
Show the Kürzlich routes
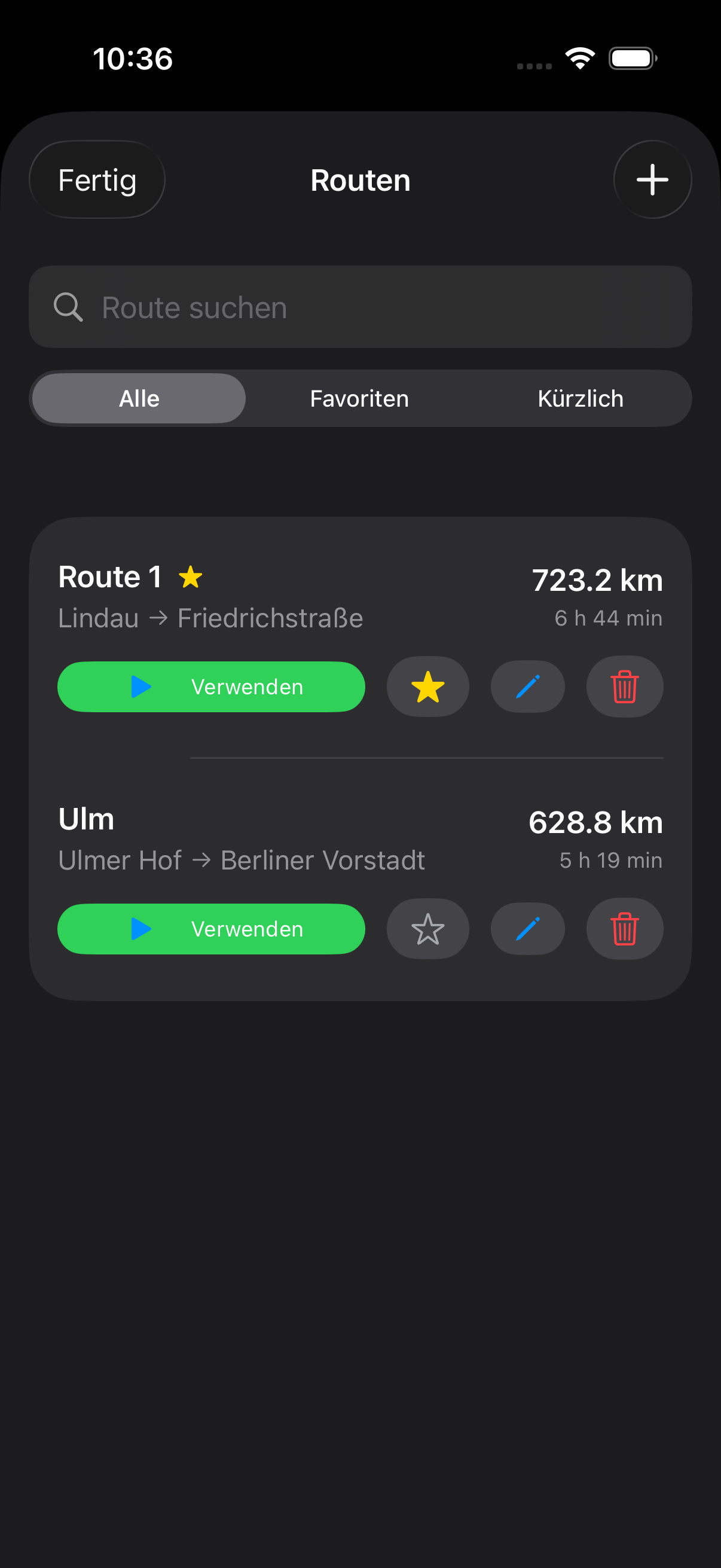click(581, 399)
